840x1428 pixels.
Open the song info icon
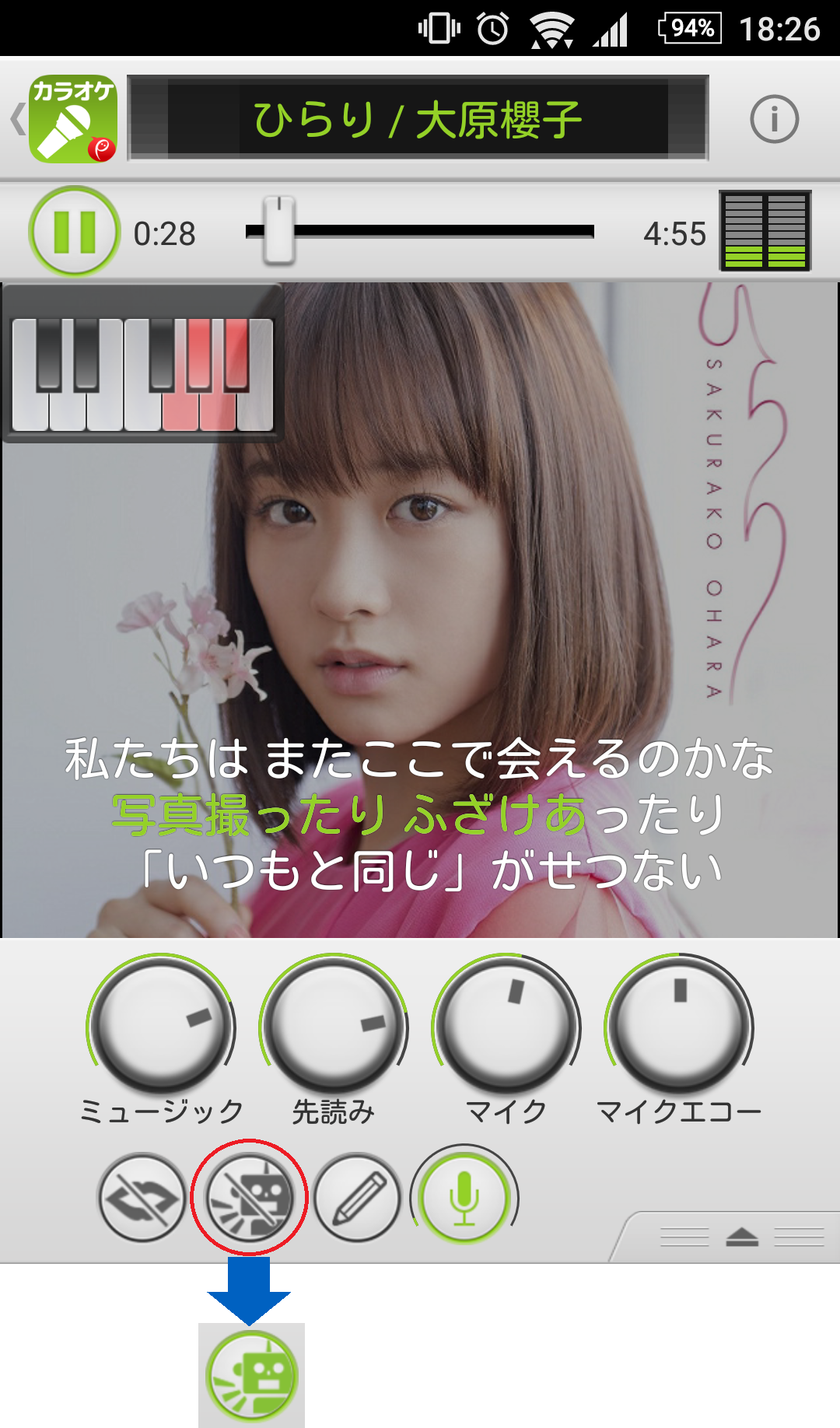774,120
